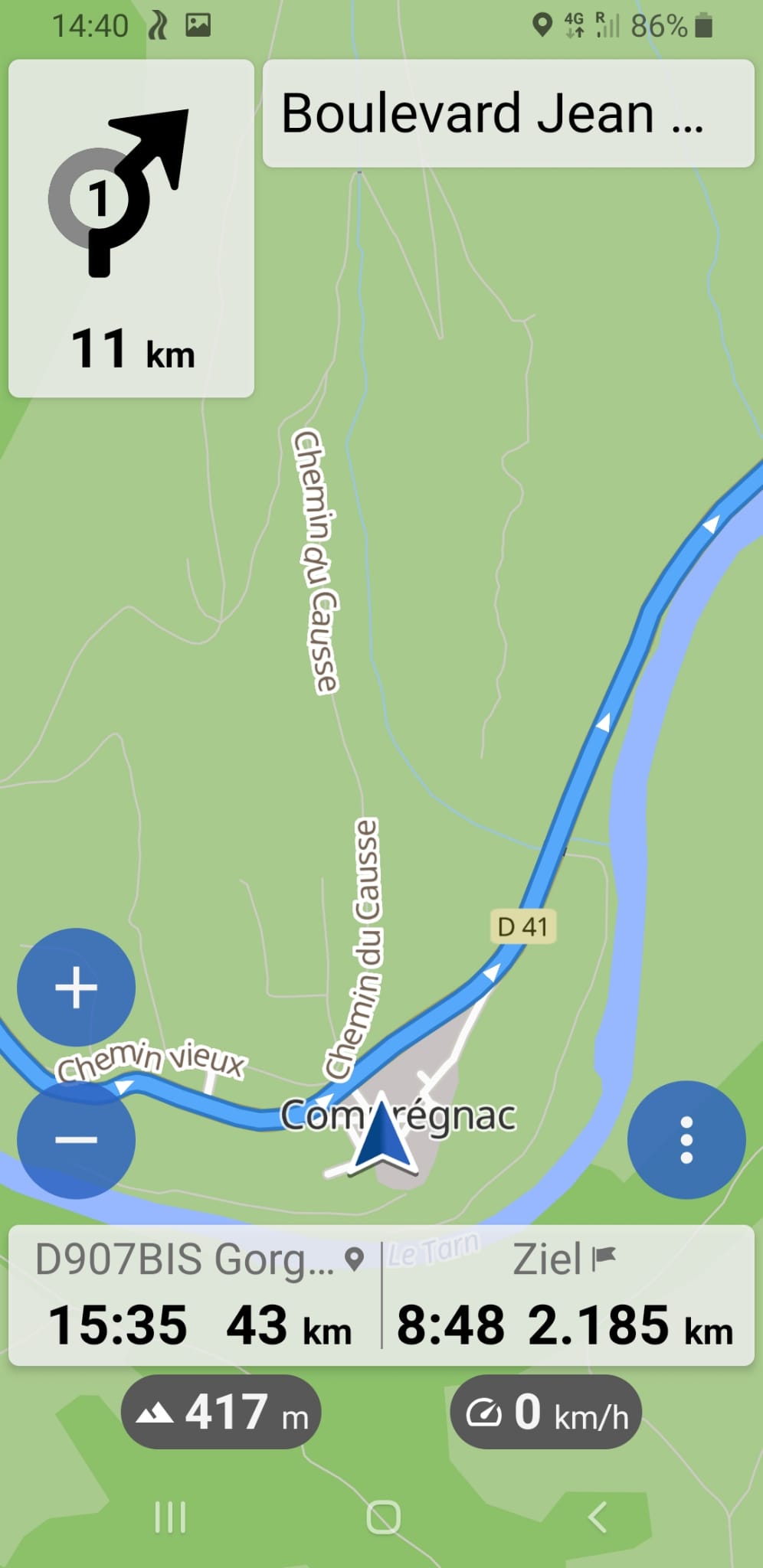Tap the roundabout turn instruction panel
This screenshot has height=1568, width=763.
point(131,228)
